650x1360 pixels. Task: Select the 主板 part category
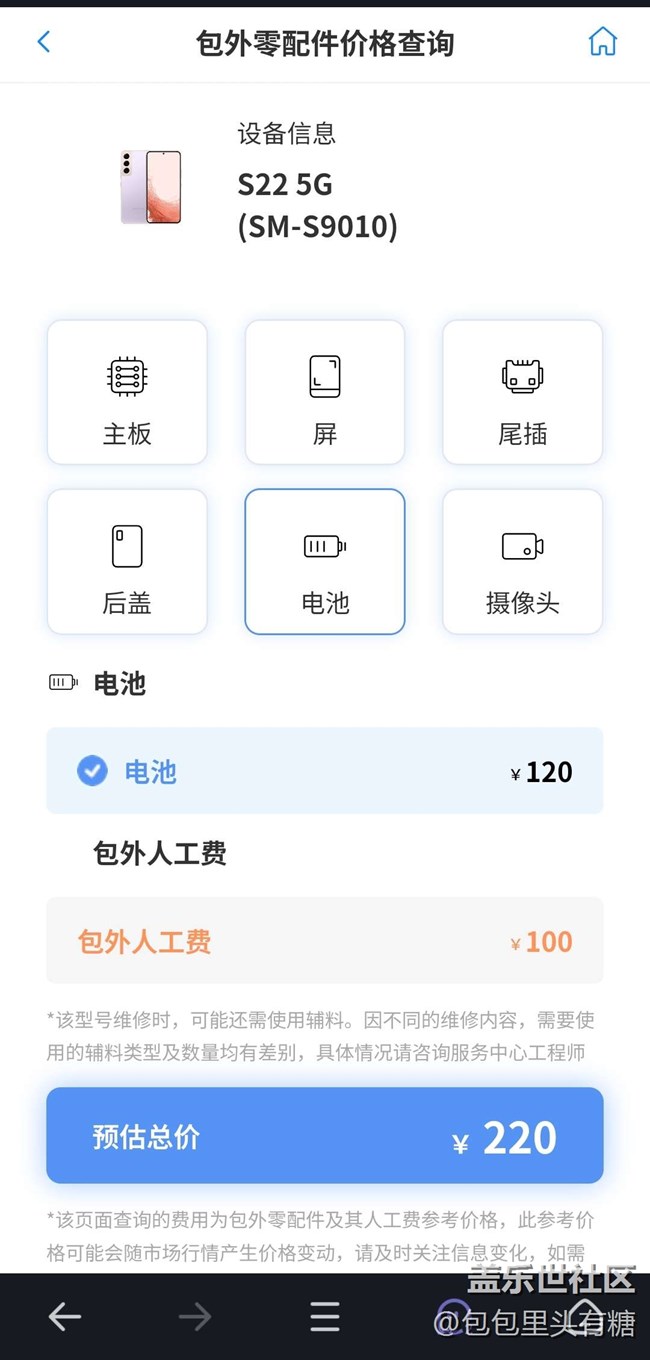[127, 392]
